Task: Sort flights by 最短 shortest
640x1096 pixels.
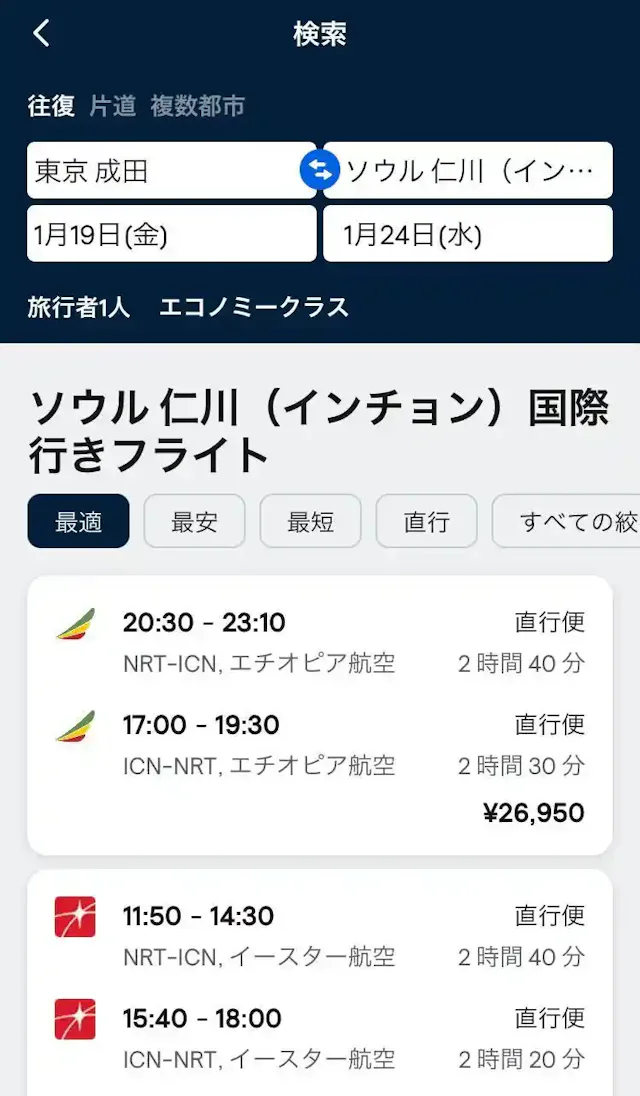Action: [x=310, y=521]
